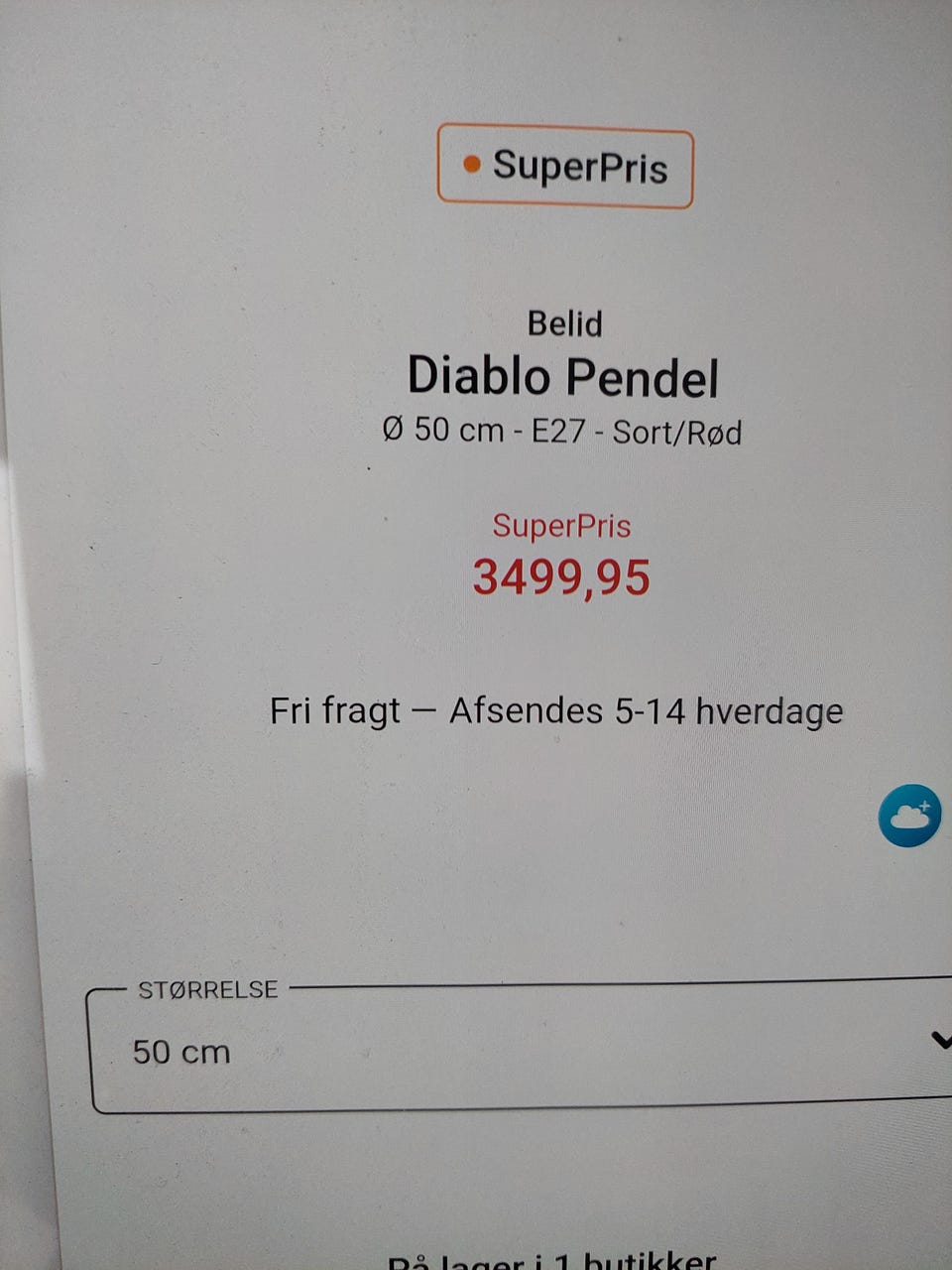Select the price 3499,95
Image resolution: width=952 pixels, height=1270 pixels.
coord(562,578)
